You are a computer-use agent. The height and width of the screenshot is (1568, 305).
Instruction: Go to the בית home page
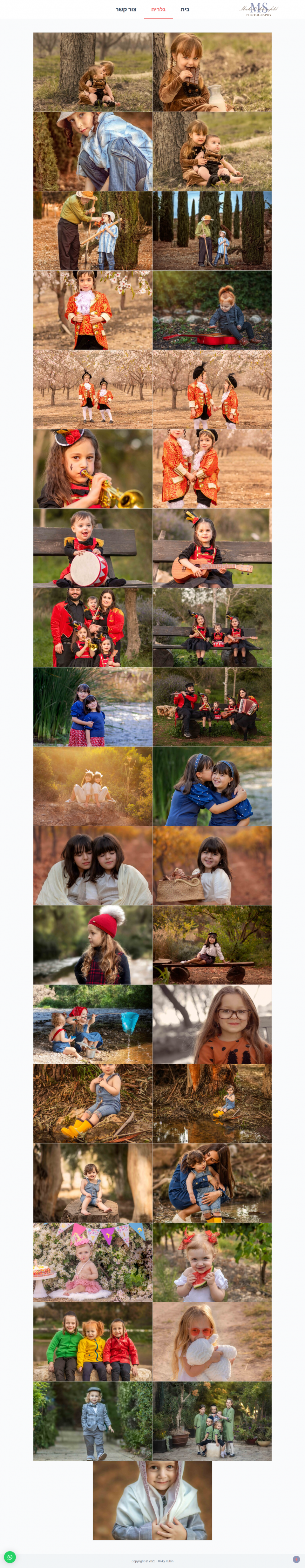(x=185, y=10)
